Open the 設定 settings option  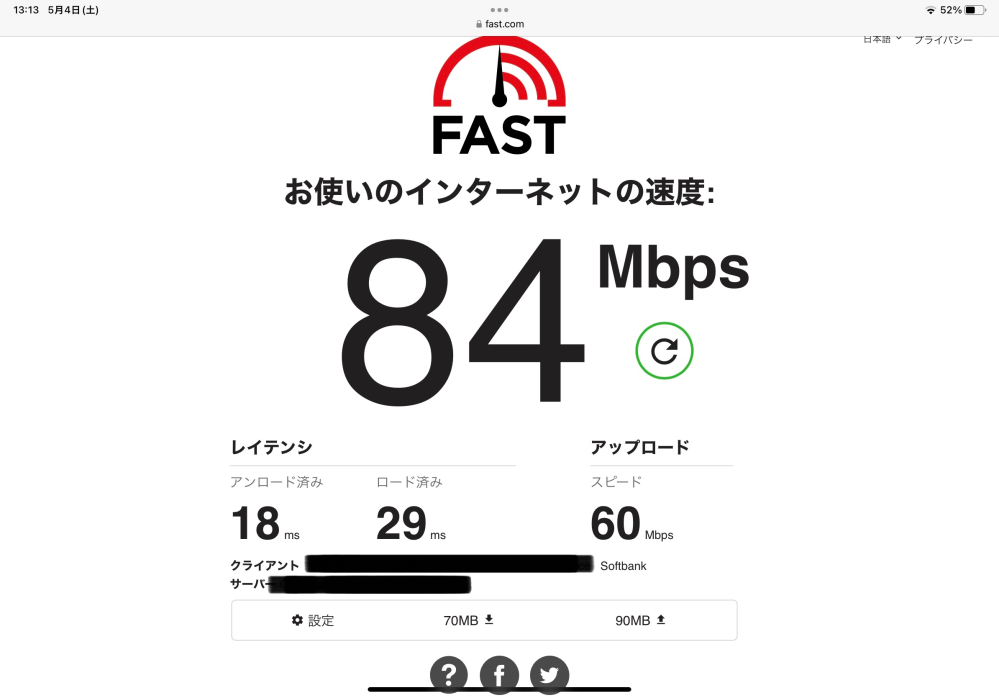pyautogui.click(x=312, y=620)
